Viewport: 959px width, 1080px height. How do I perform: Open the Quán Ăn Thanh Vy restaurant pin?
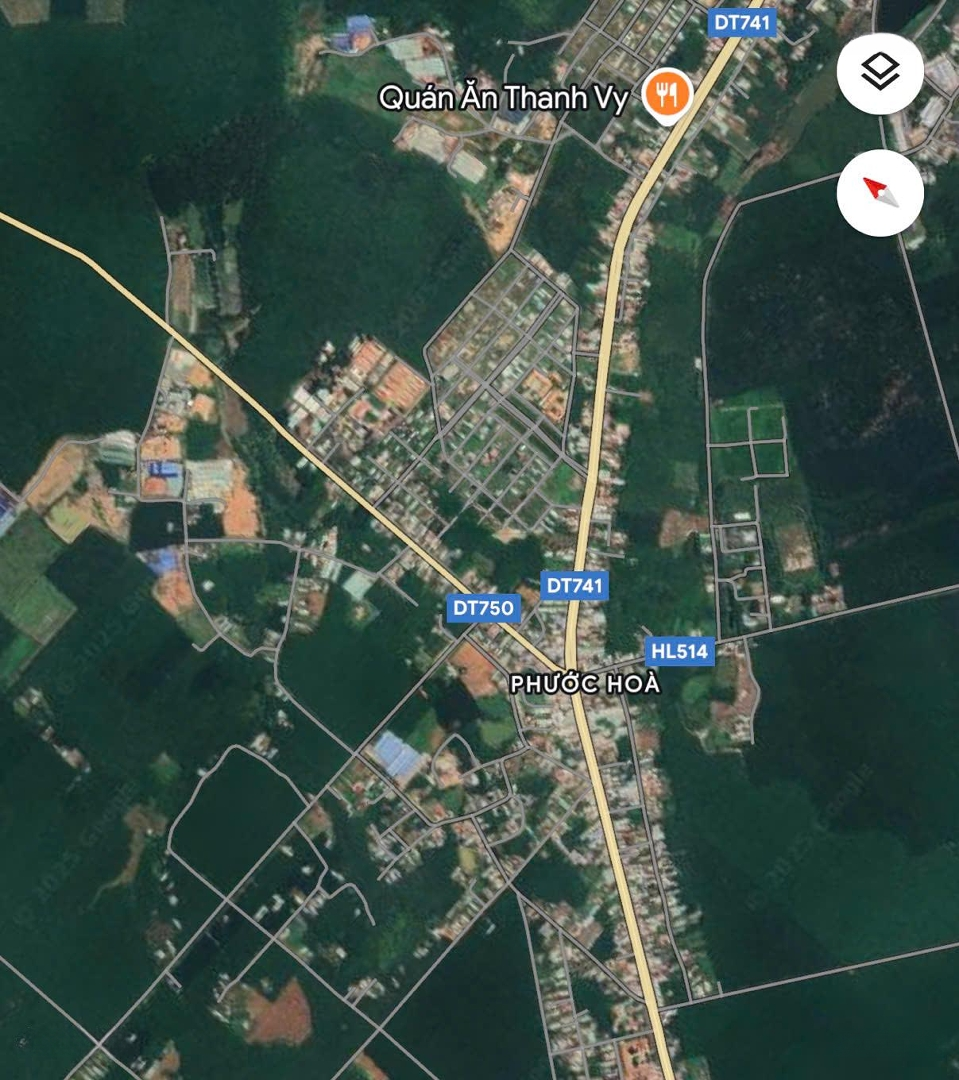pos(667,96)
